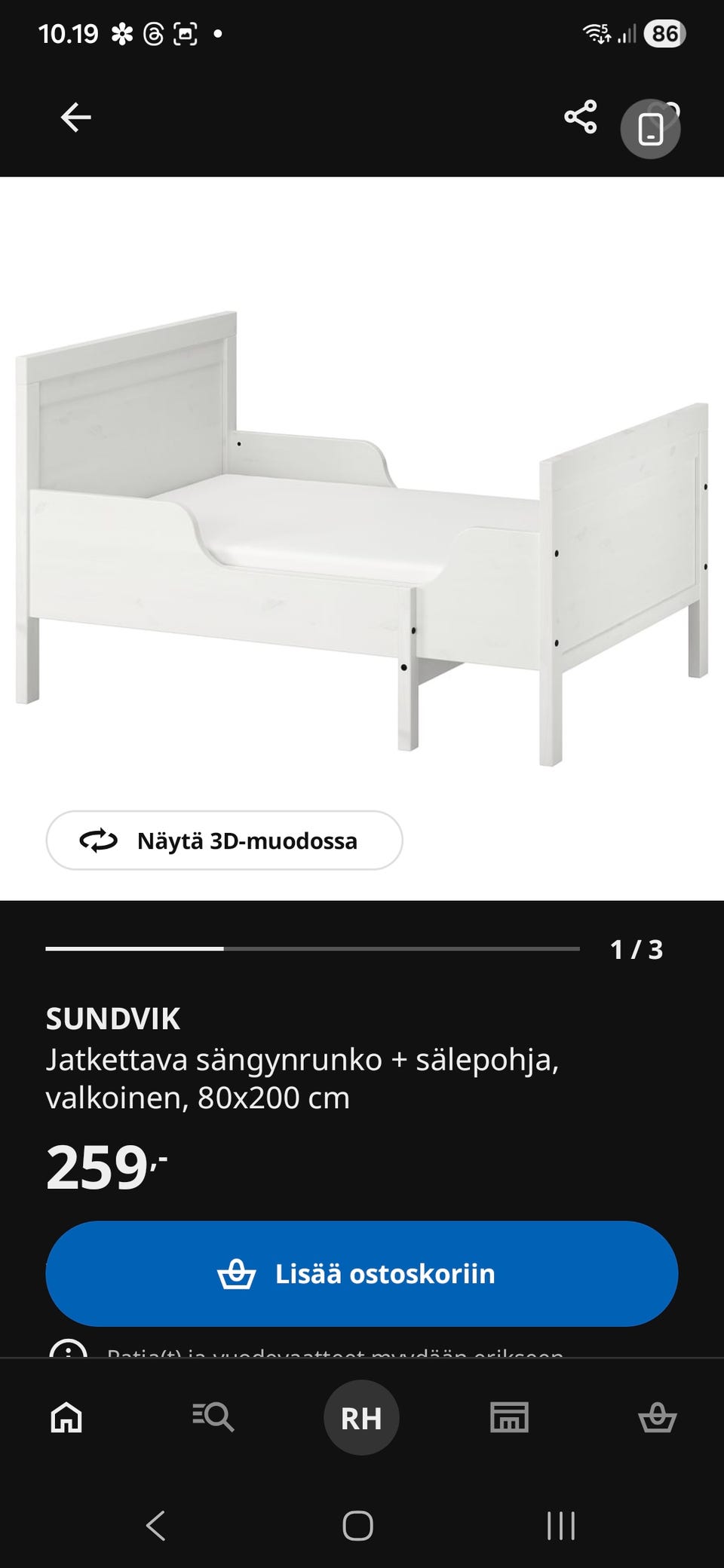Switch to the home tab in bottom navigation

(66, 1417)
